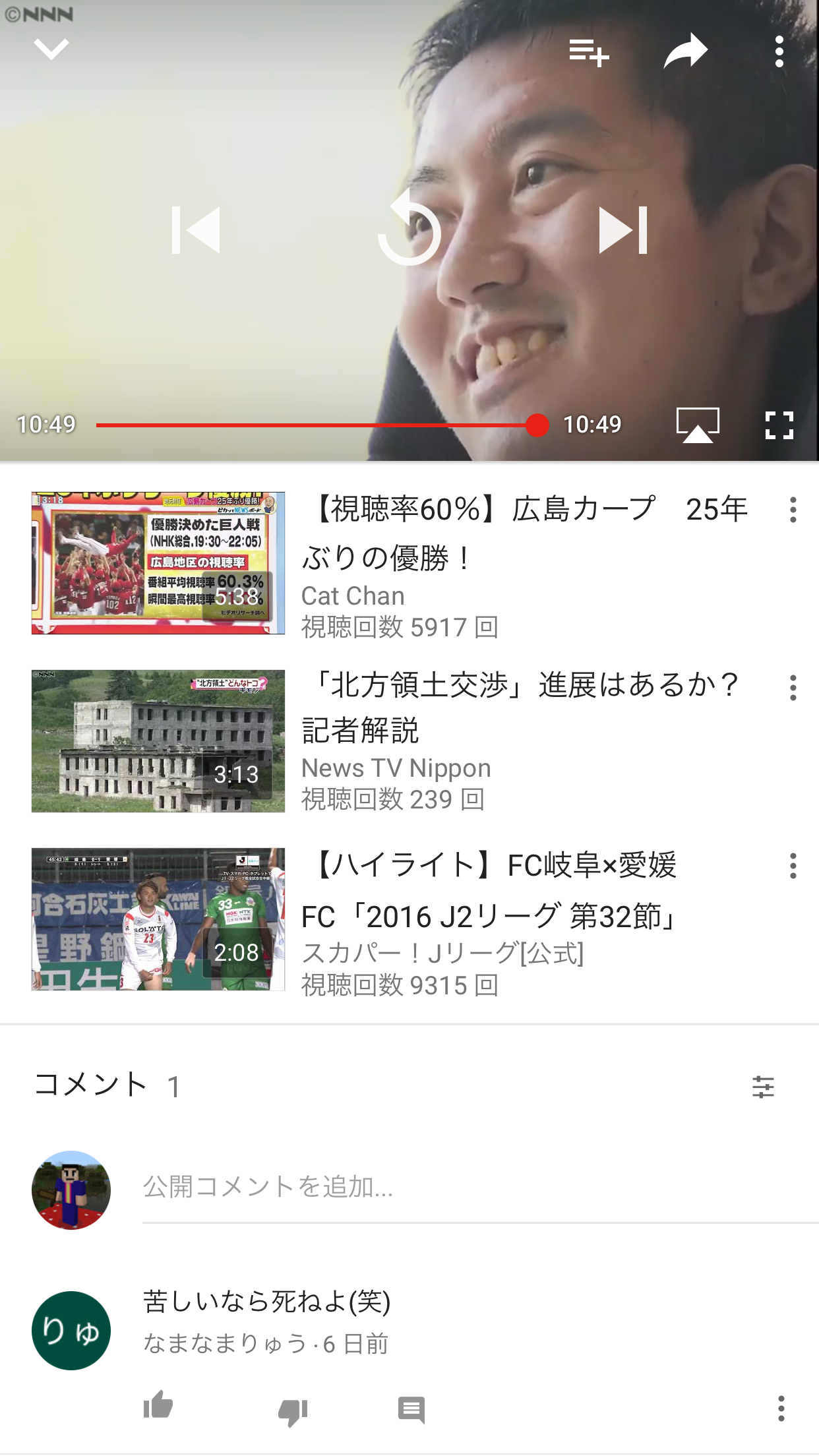Open the video player overflow menu
Viewport: 819px width, 1456px height.
click(x=779, y=52)
